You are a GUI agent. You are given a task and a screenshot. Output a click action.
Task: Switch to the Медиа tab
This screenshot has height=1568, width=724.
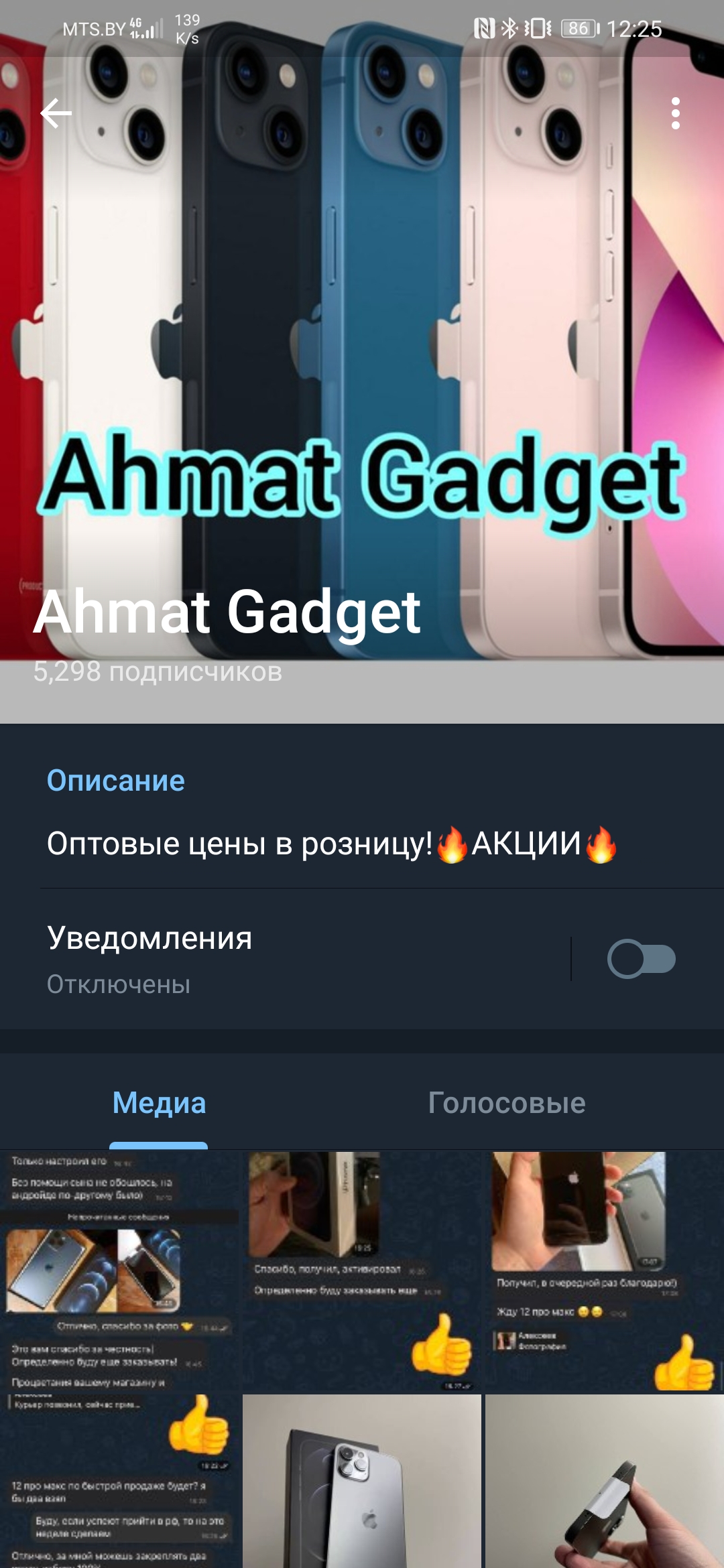[159, 1104]
